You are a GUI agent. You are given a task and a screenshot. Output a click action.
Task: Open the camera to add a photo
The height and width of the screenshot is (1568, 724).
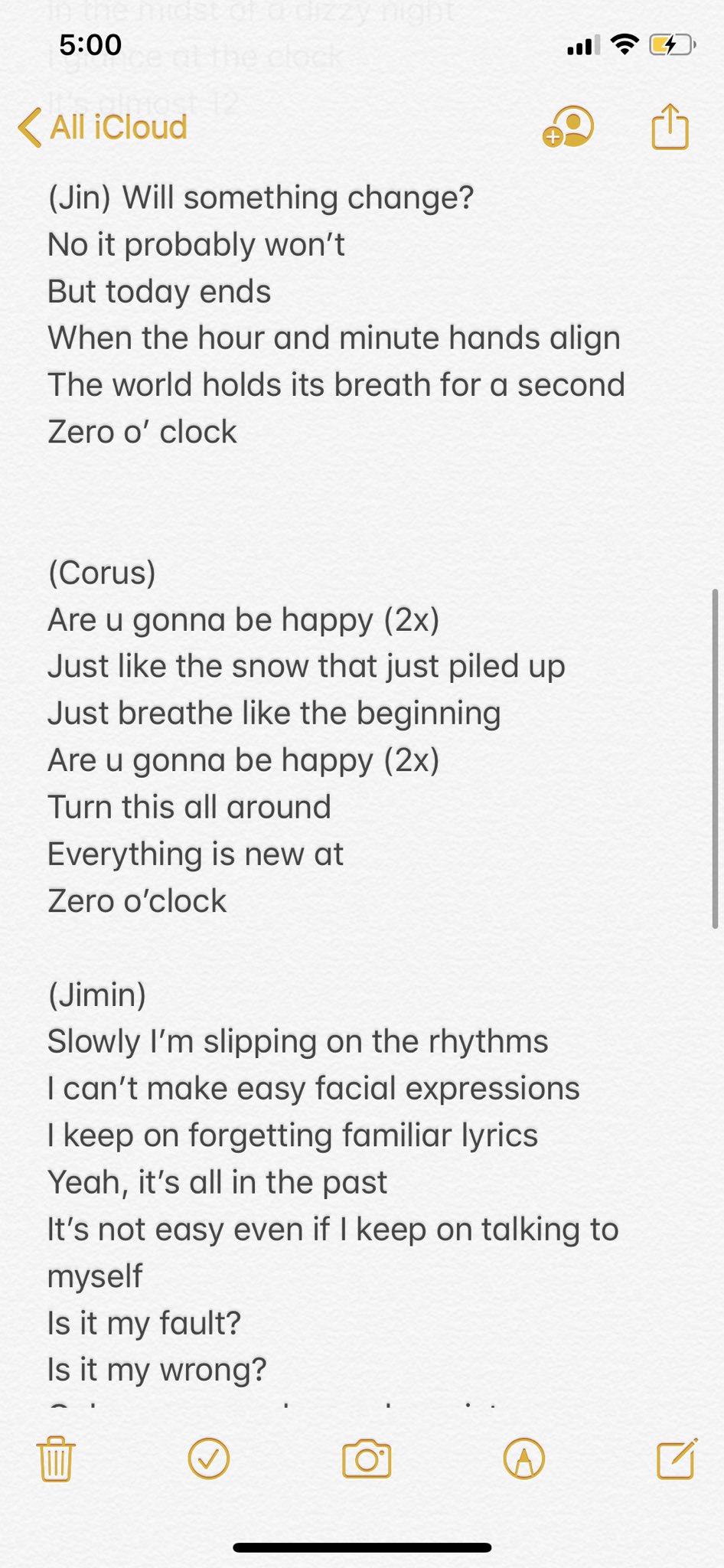tap(367, 1459)
